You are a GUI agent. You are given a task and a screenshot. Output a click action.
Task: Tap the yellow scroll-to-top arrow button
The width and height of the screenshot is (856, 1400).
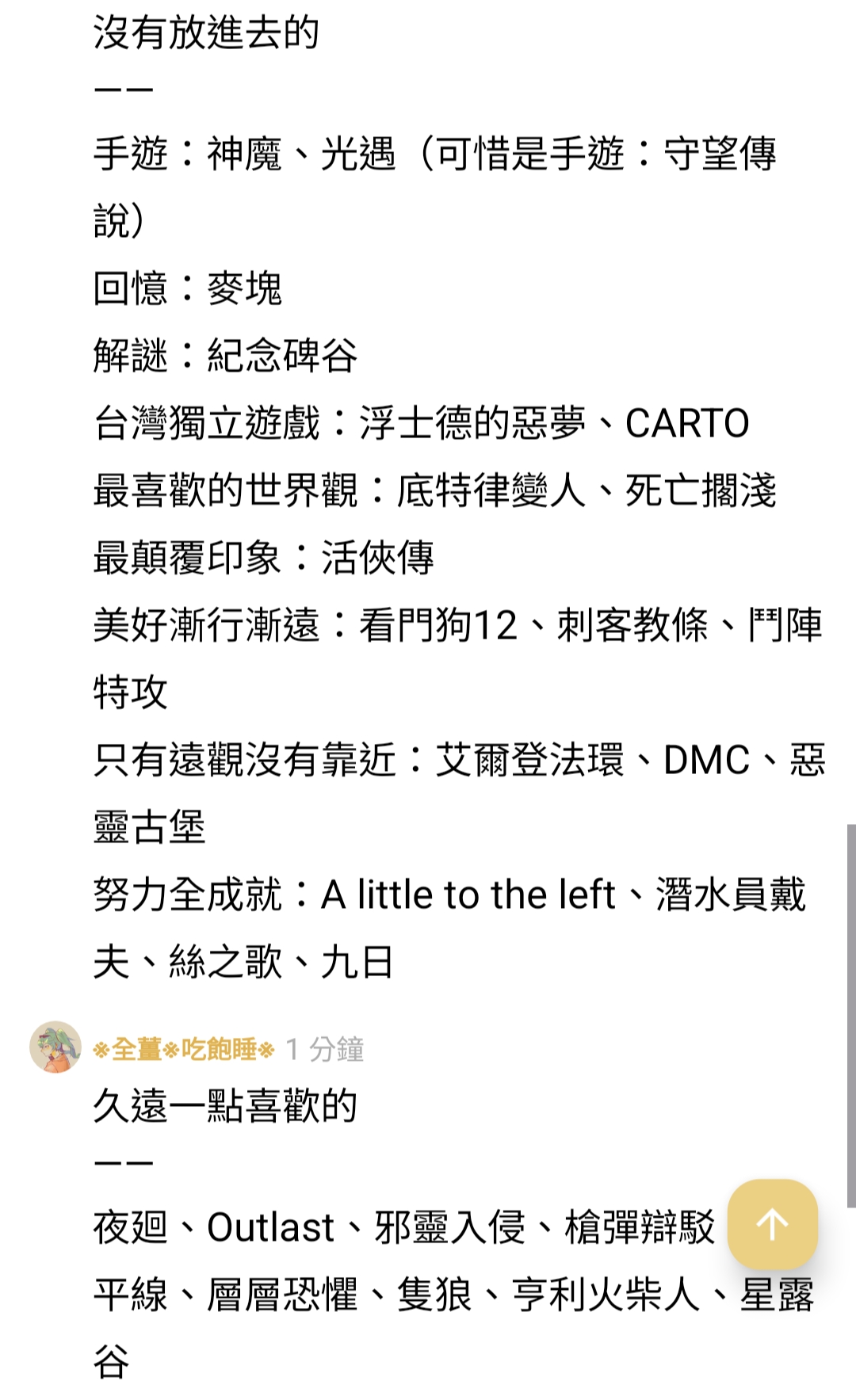click(x=772, y=1224)
